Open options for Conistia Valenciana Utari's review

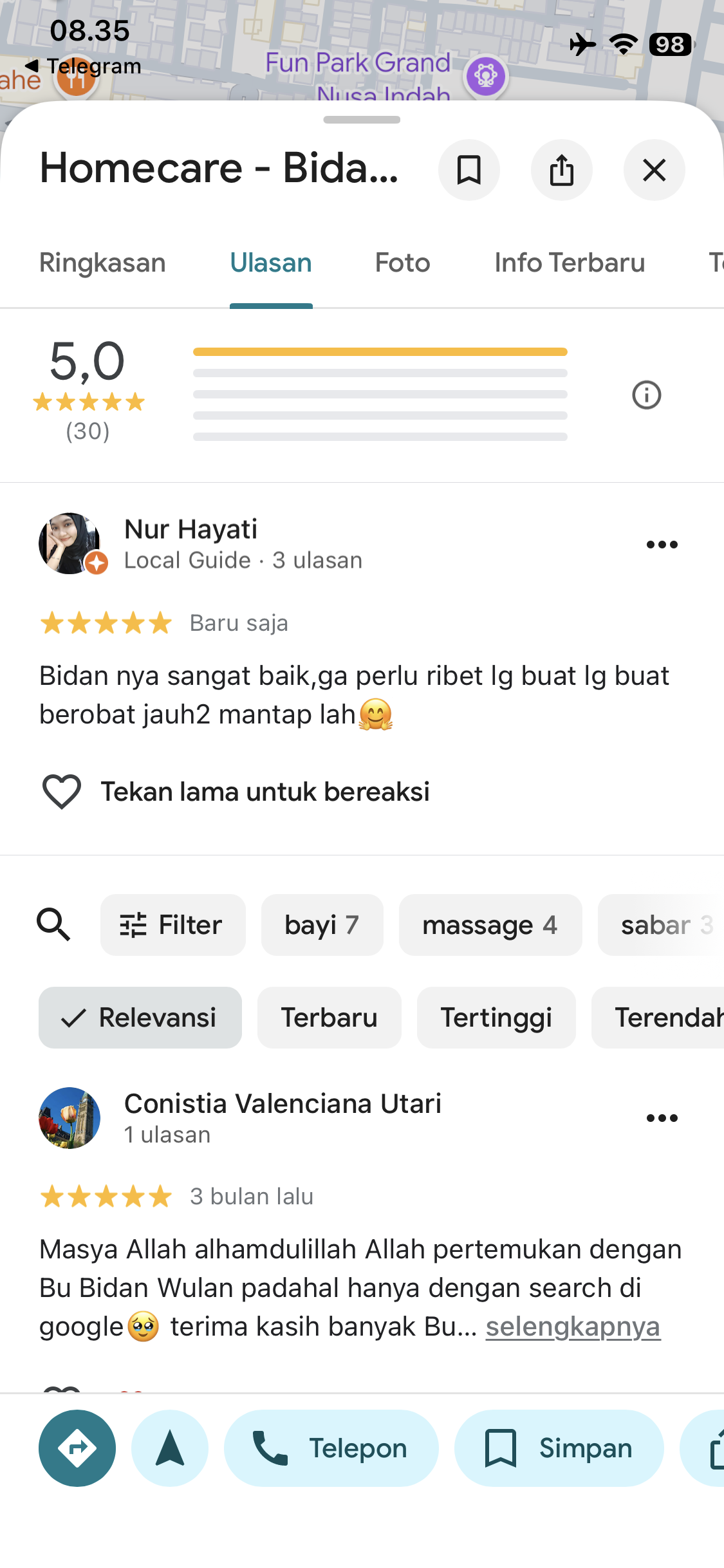[x=662, y=1119]
